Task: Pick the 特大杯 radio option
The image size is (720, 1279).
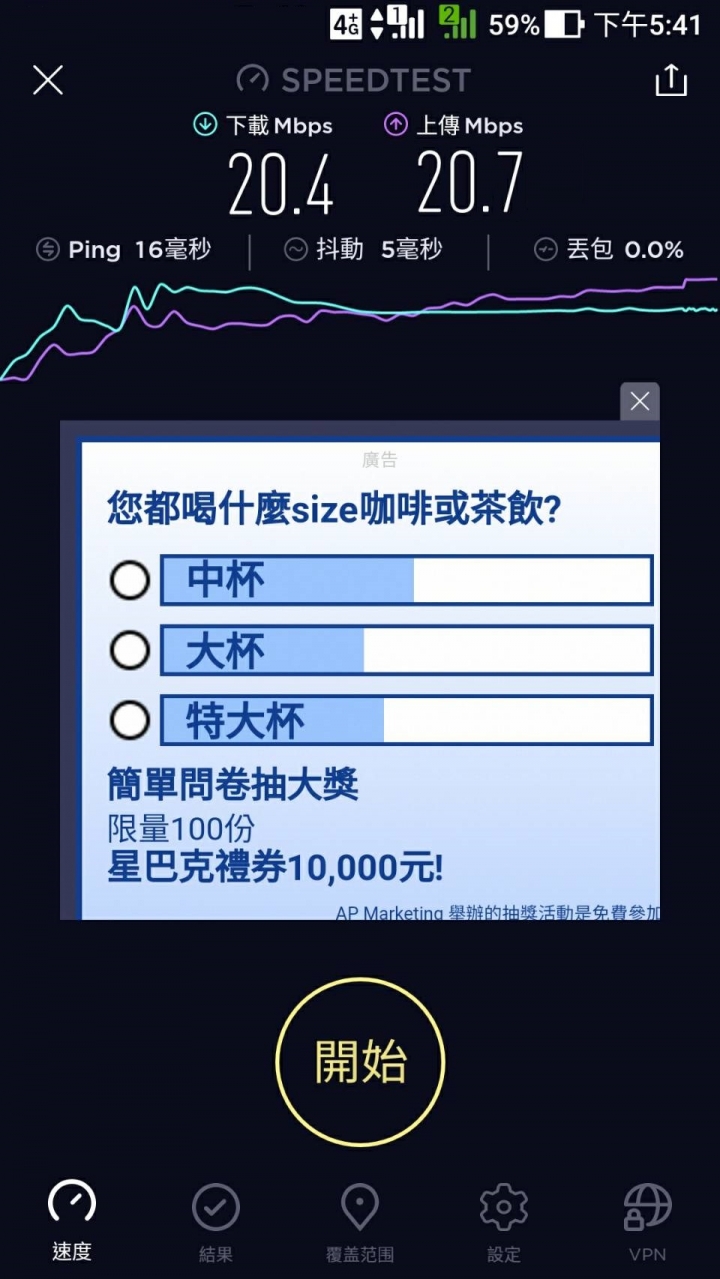Action: 130,720
